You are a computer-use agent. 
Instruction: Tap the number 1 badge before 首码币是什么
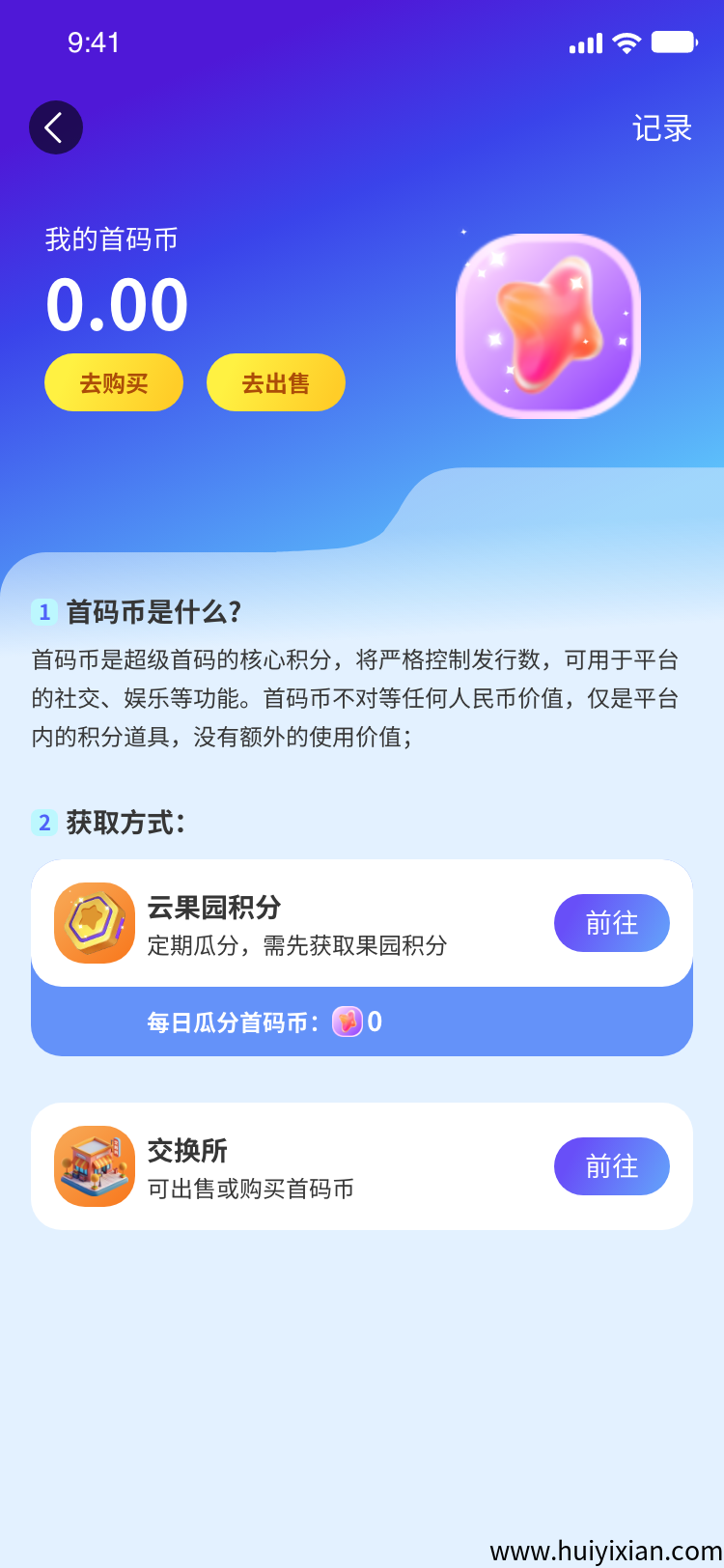pos(42,612)
